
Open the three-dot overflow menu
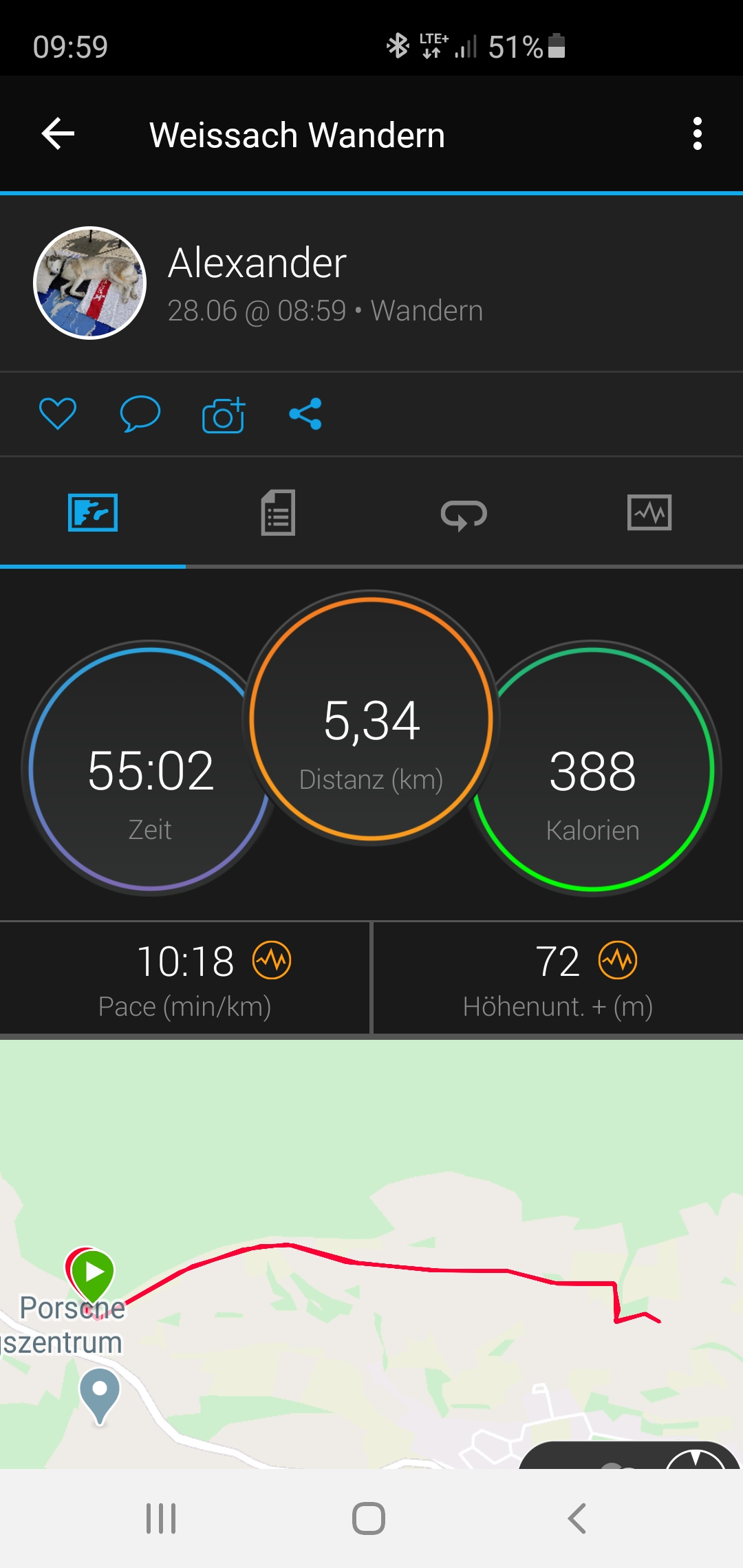697,133
